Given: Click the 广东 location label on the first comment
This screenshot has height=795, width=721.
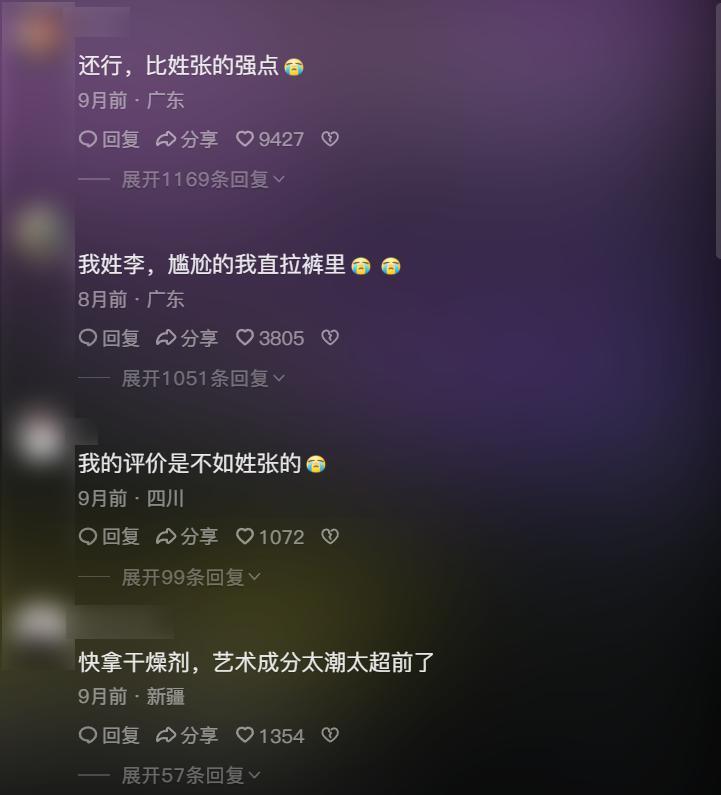Looking at the screenshot, I should click(x=163, y=101).
